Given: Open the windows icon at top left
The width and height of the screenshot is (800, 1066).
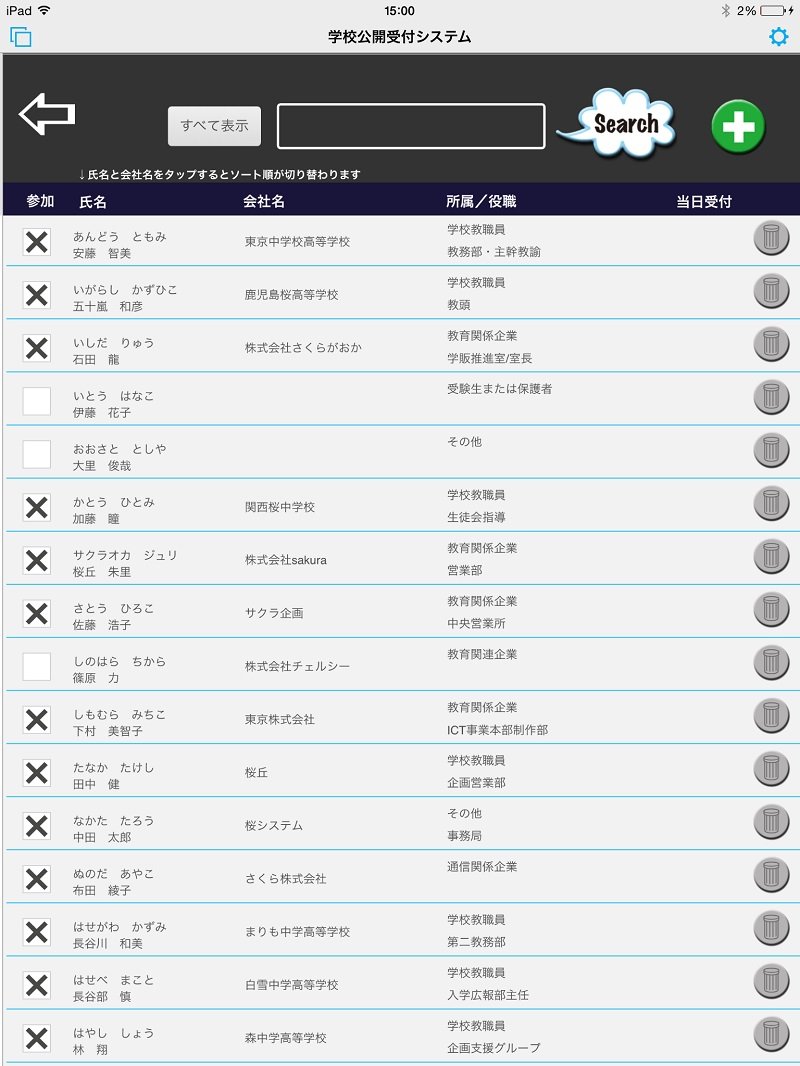Looking at the screenshot, I should (21, 37).
